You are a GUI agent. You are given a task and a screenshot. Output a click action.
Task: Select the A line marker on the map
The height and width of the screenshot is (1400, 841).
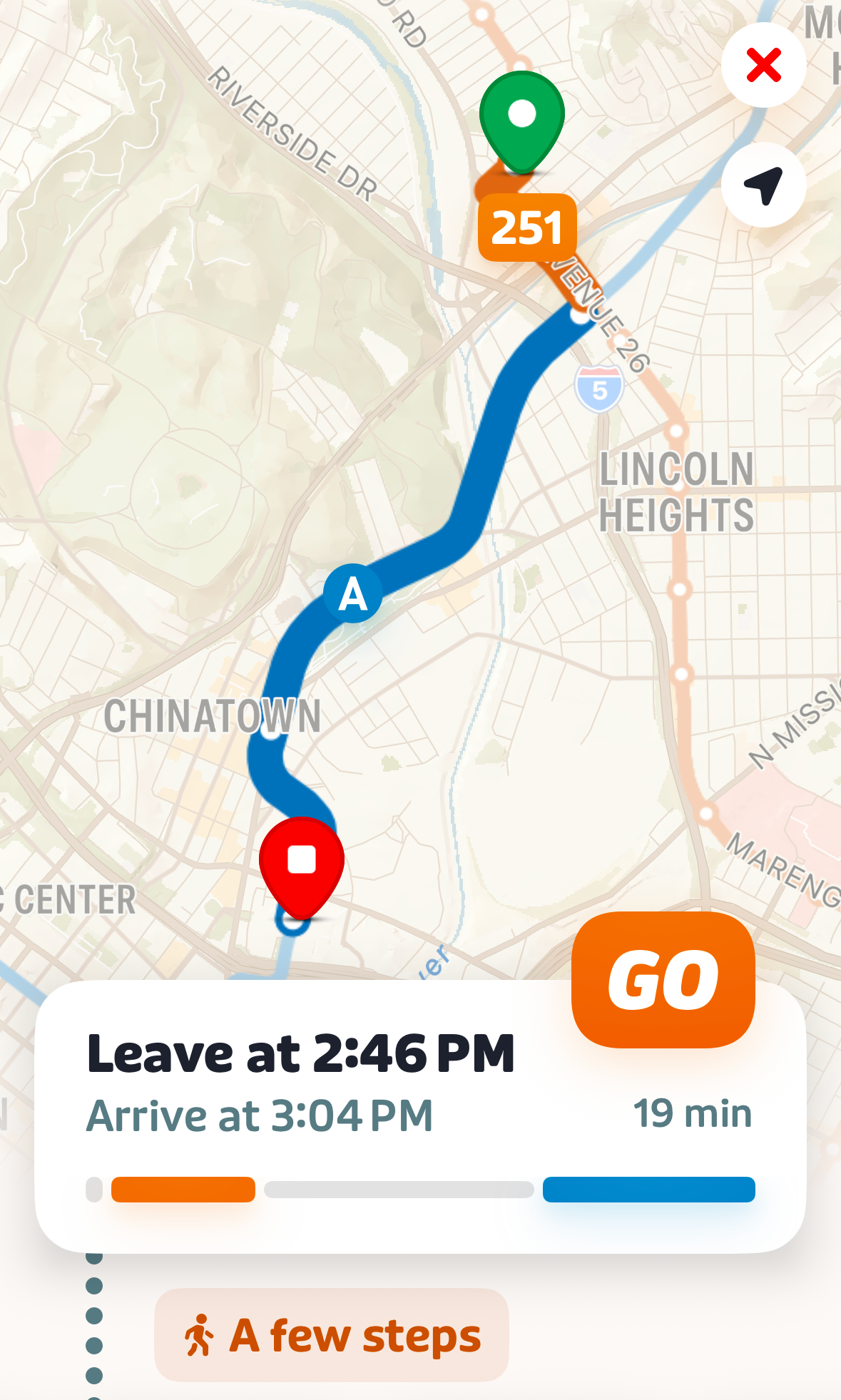[352, 593]
